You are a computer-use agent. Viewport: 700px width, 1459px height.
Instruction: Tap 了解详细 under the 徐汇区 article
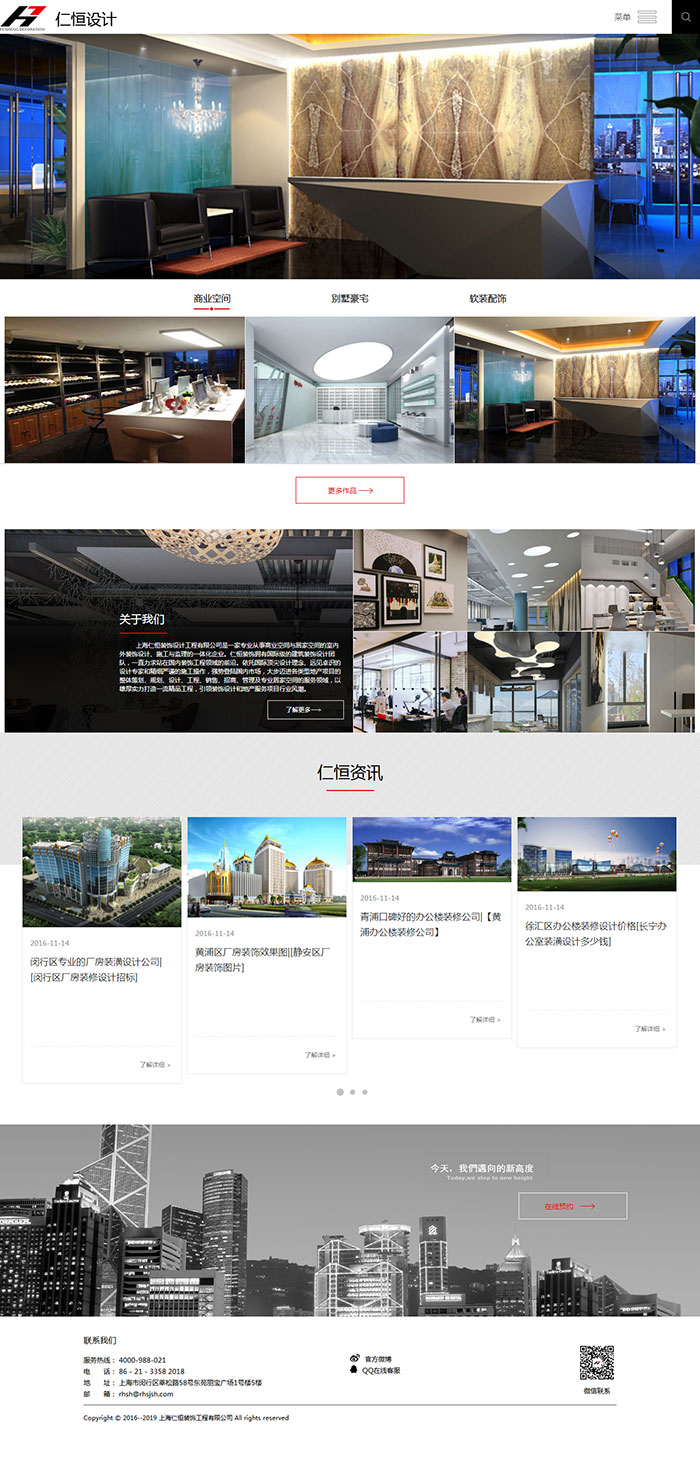(649, 1029)
